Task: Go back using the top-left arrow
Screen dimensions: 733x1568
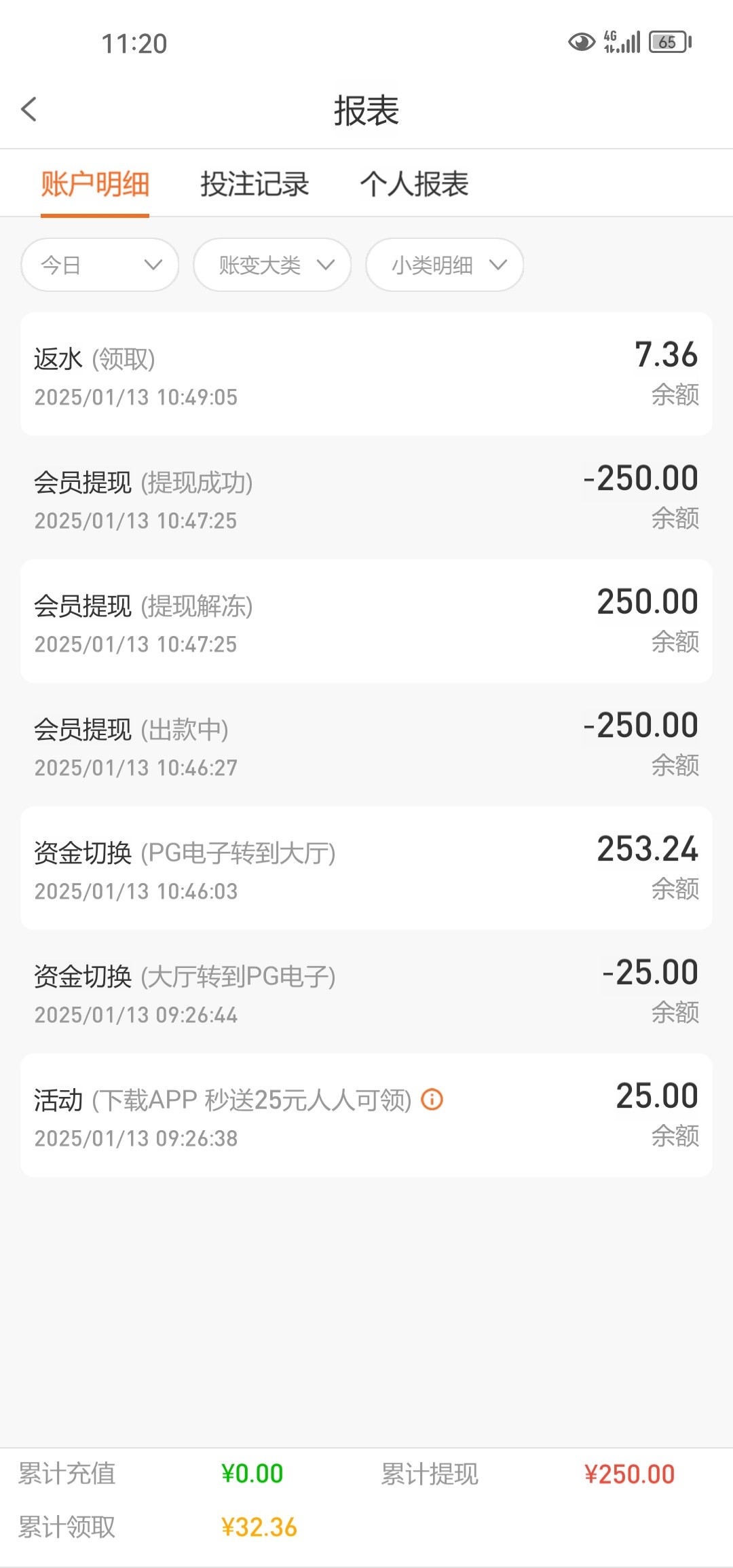Action: click(x=29, y=109)
